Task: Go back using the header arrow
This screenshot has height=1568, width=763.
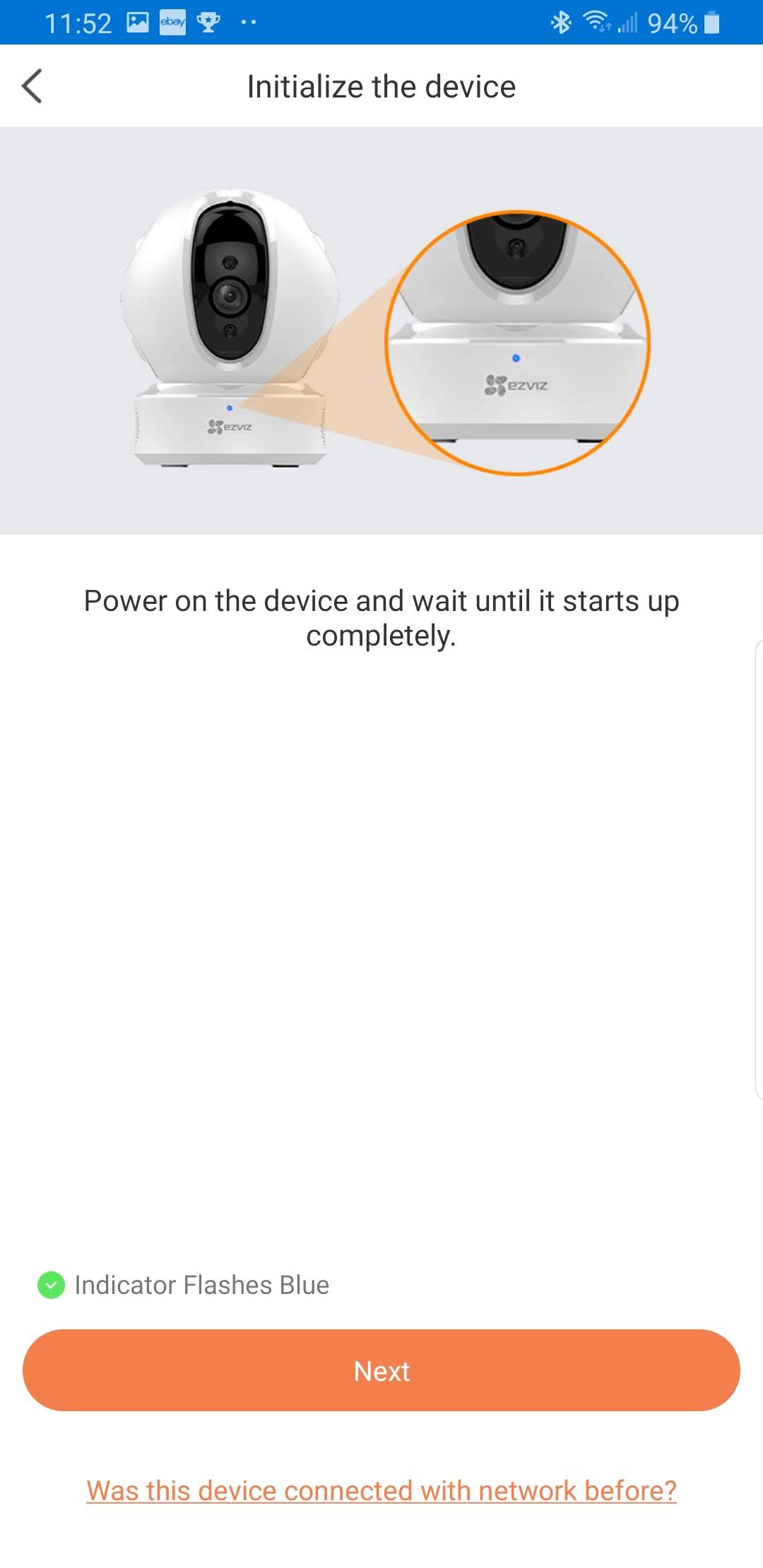Action: coord(32,86)
